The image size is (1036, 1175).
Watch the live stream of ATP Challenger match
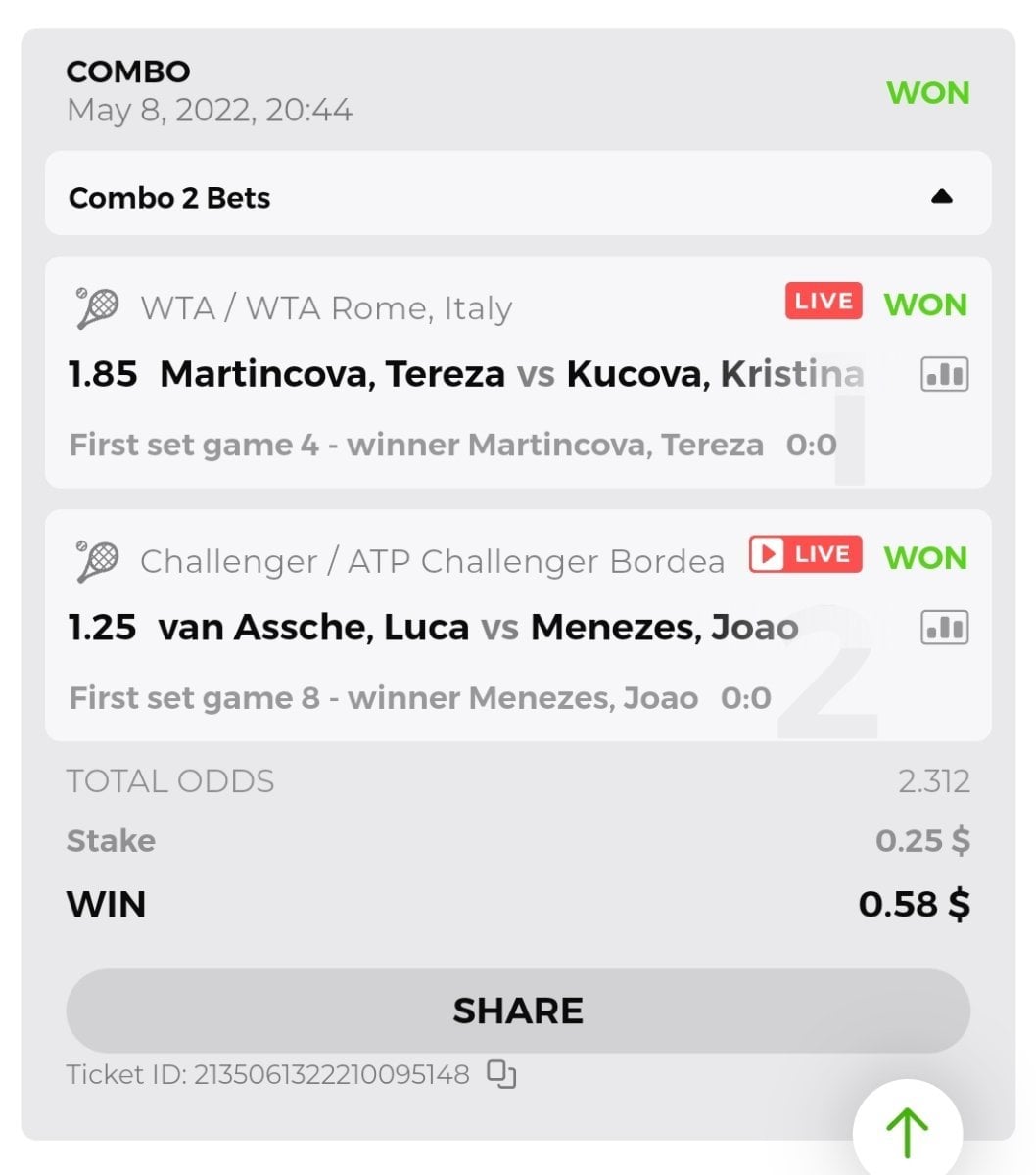pos(805,554)
